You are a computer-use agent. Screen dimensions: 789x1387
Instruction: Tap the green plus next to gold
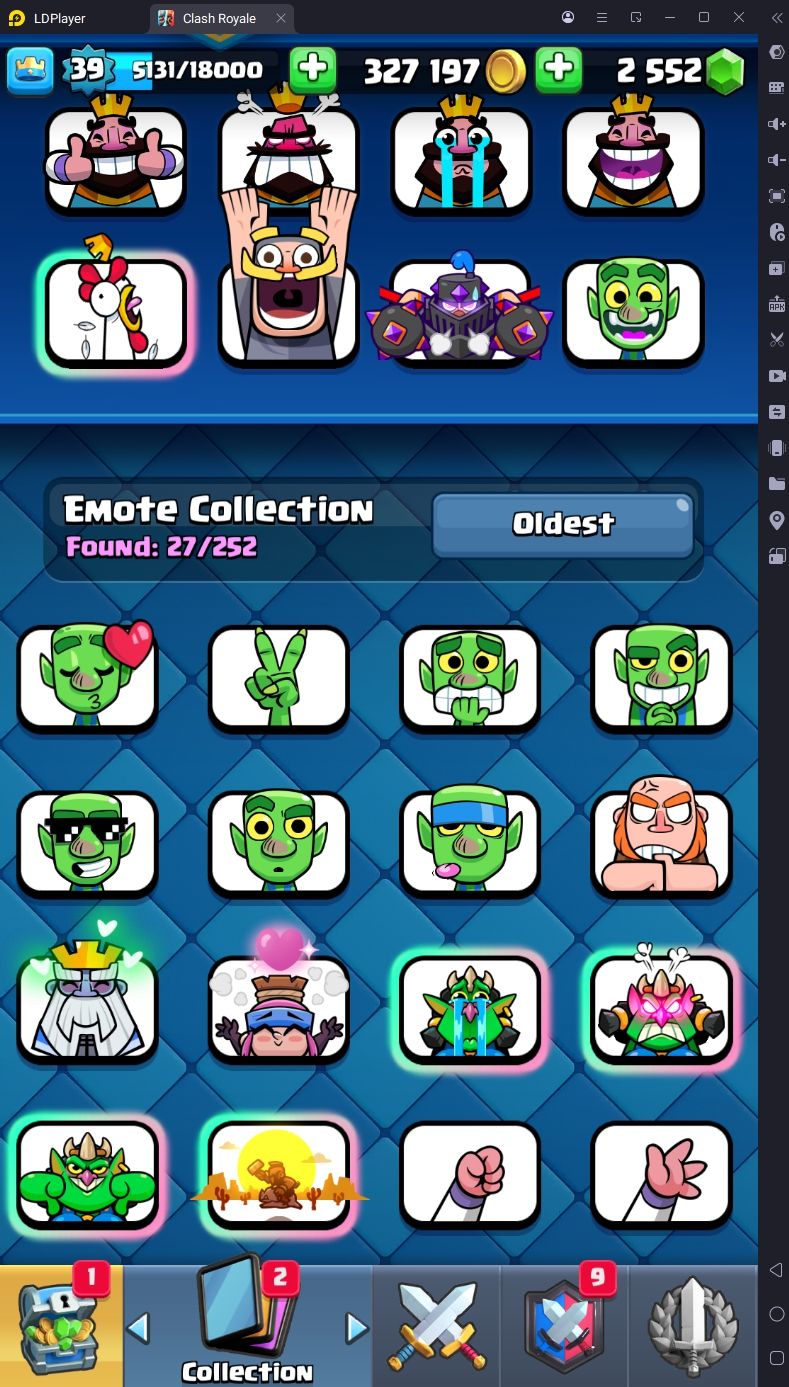click(x=313, y=70)
